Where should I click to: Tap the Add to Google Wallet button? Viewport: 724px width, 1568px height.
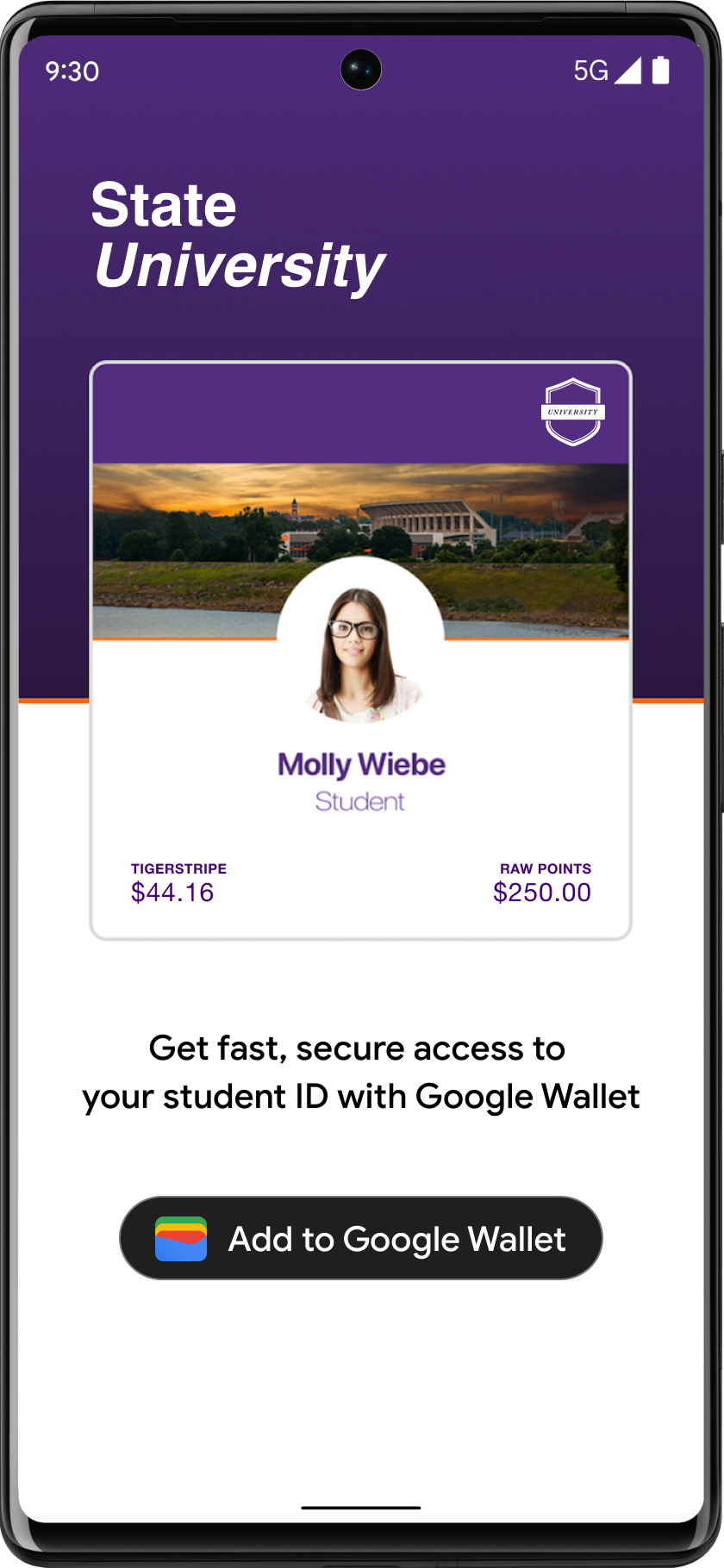(360, 1238)
